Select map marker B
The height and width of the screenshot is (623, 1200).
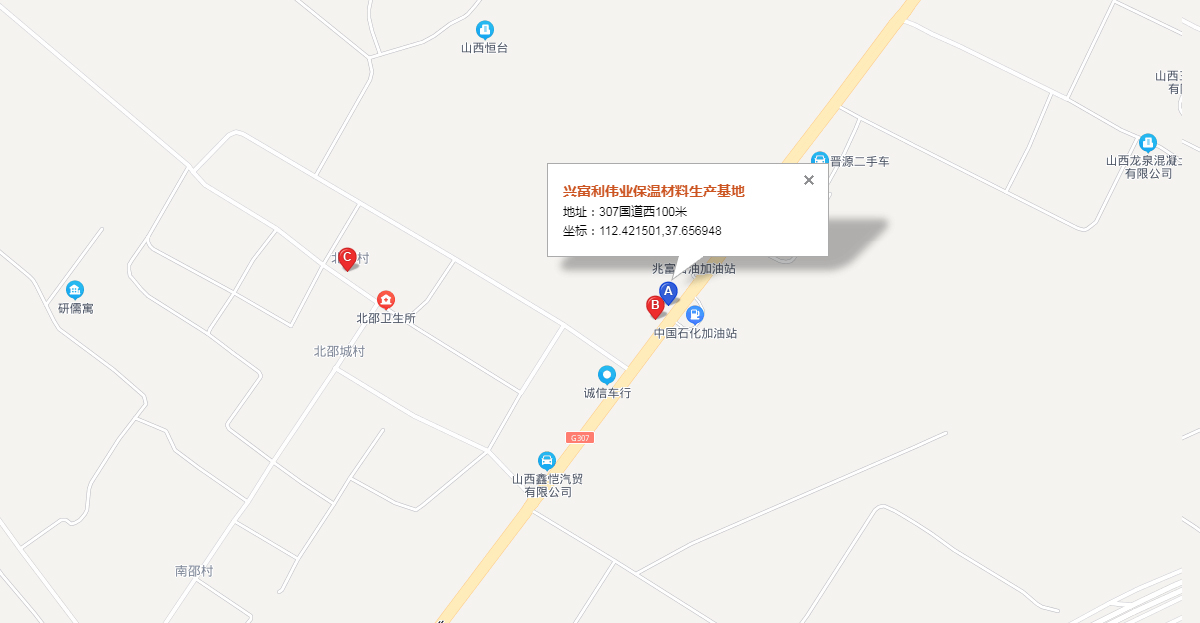point(655,306)
